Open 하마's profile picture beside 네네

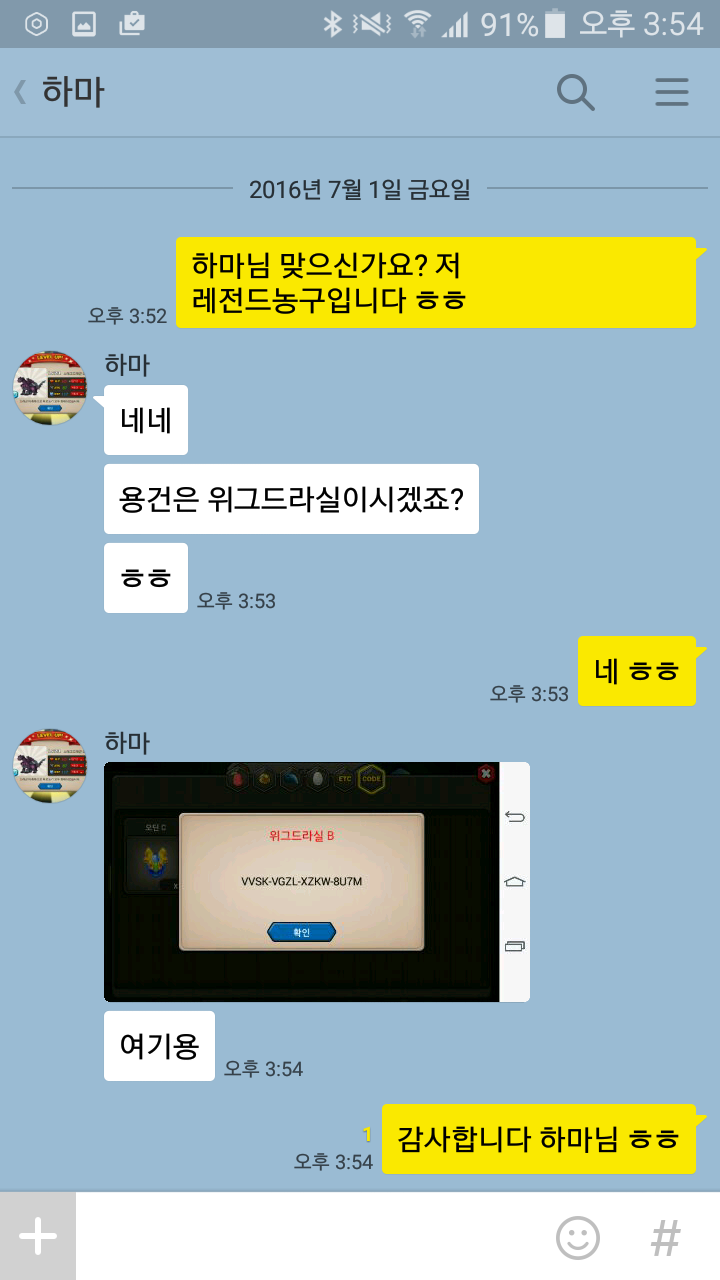point(50,388)
